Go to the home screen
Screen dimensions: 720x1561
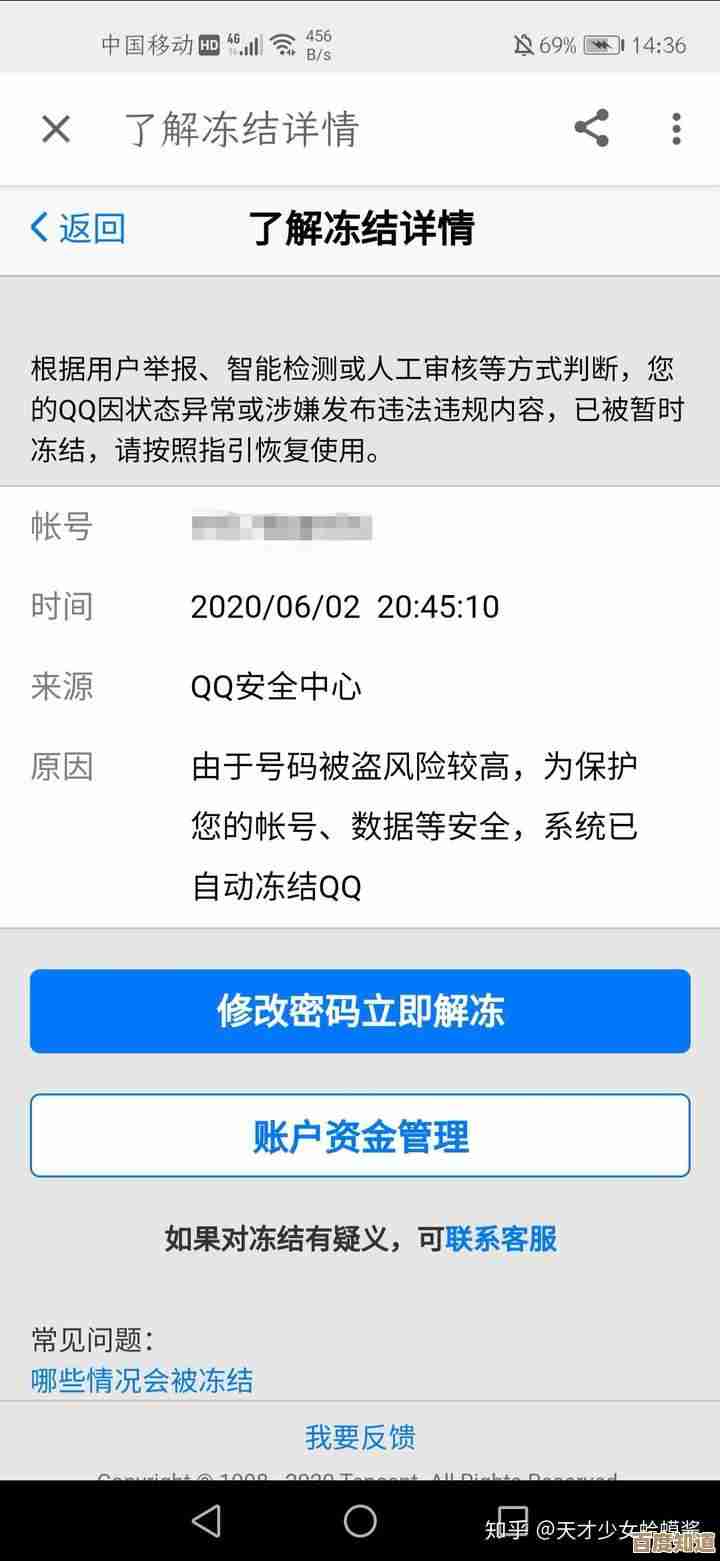[360, 1521]
